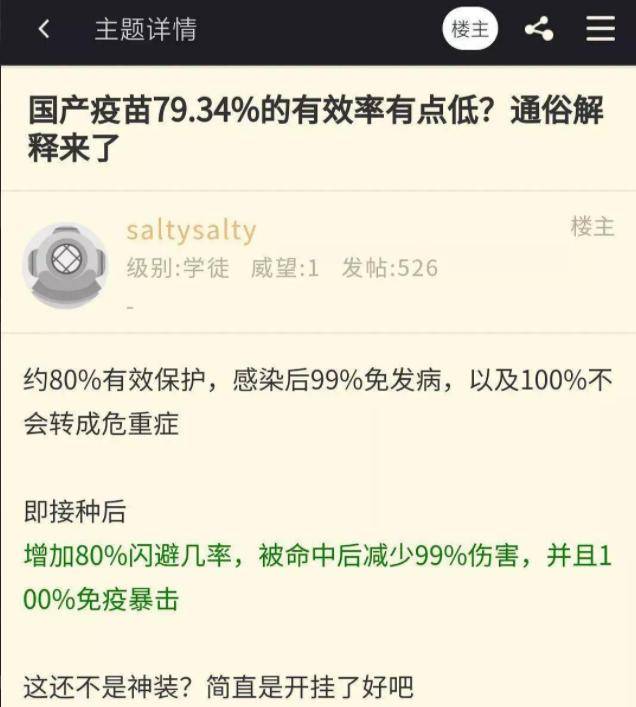
Task: View saltysalty's avatar
Action: coord(65,262)
